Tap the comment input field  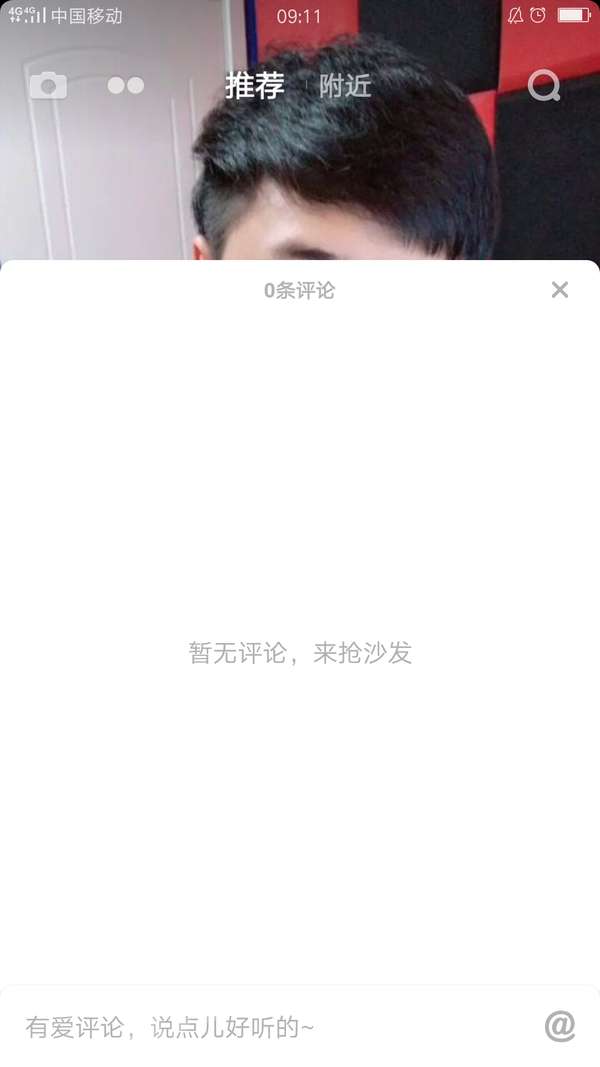[270, 1027]
